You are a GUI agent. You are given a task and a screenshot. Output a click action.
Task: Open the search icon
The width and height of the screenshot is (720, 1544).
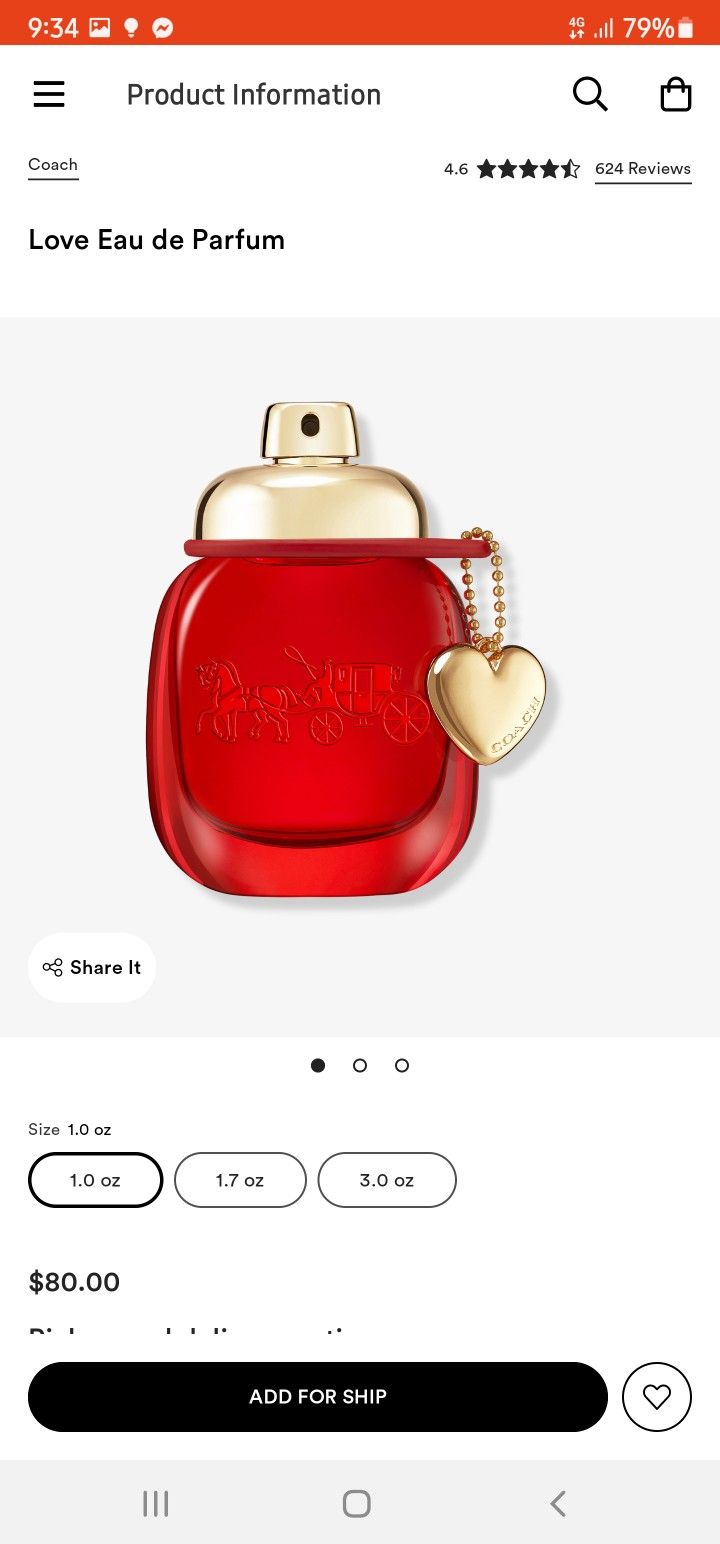click(589, 95)
